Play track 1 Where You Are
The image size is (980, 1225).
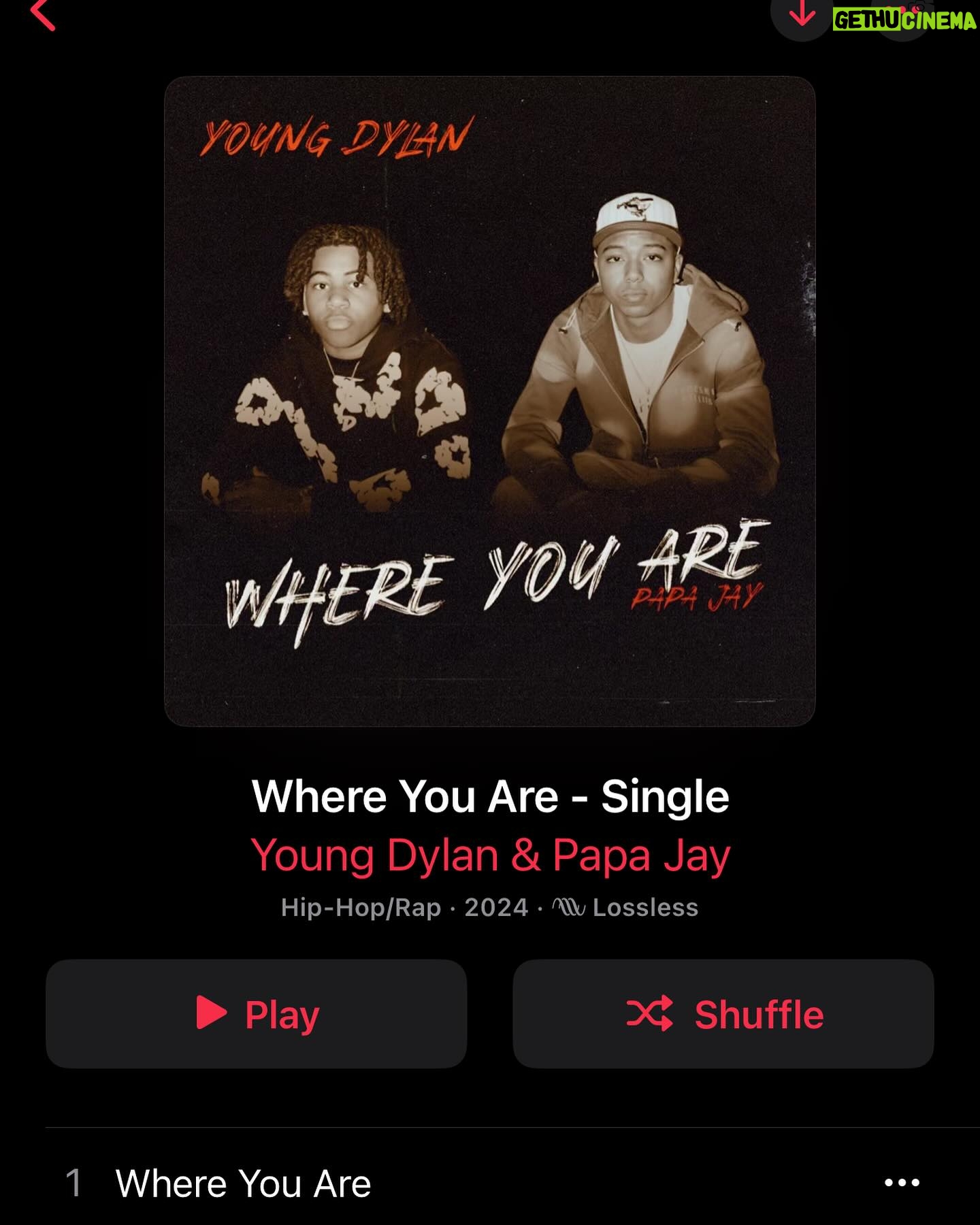(243, 1183)
